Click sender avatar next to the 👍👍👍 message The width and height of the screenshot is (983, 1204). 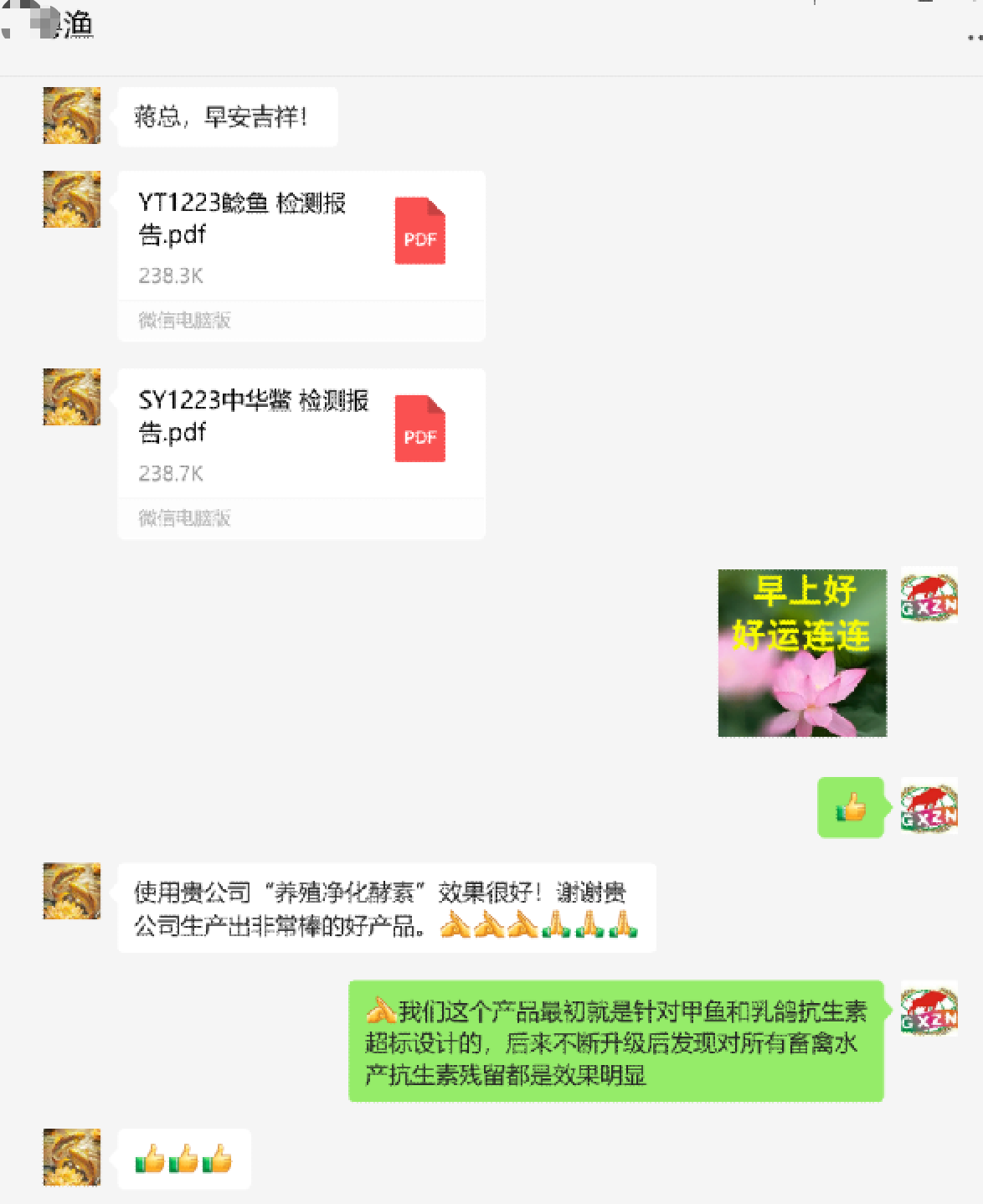pyautogui.click(x=71, y=1159)
